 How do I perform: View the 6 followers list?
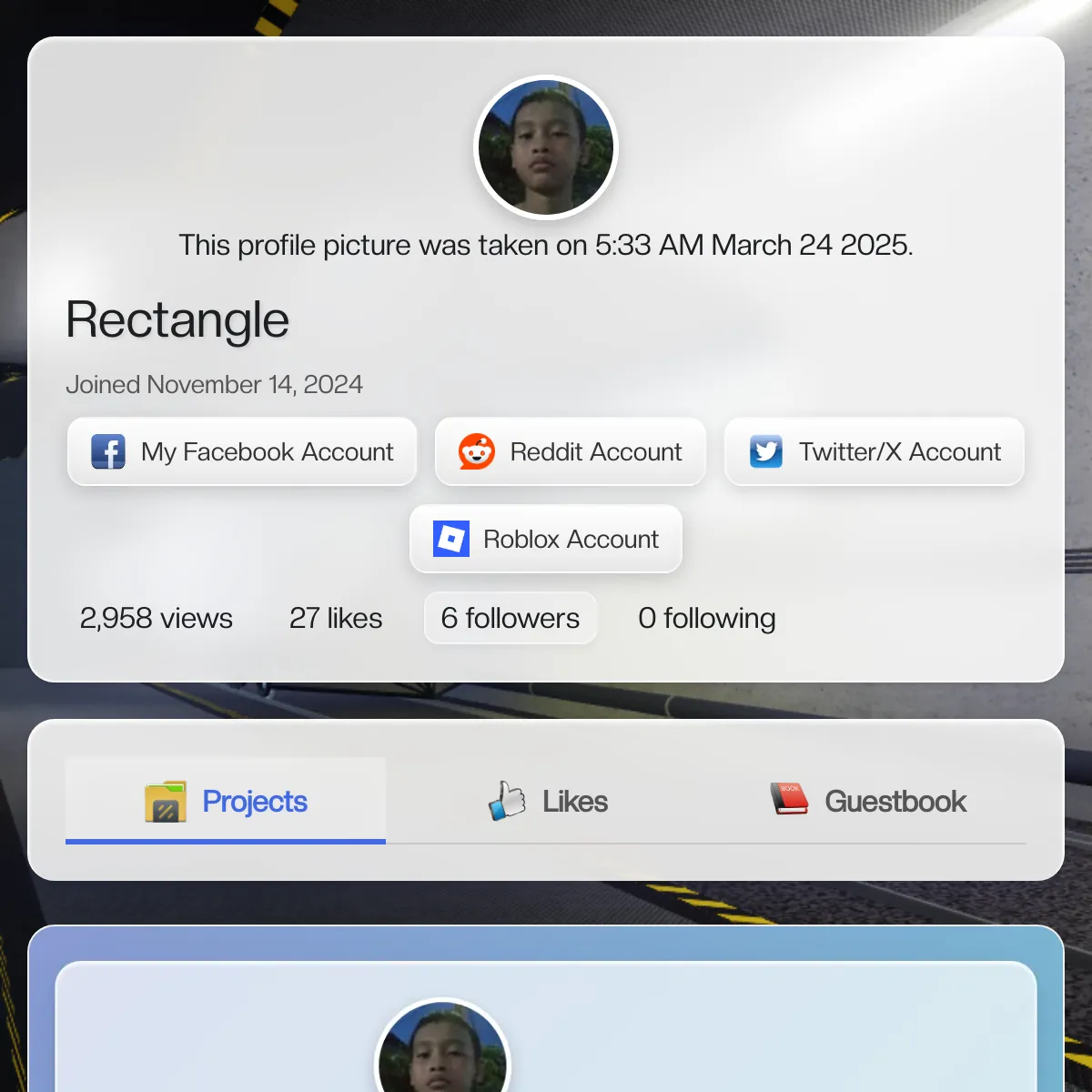511,618
